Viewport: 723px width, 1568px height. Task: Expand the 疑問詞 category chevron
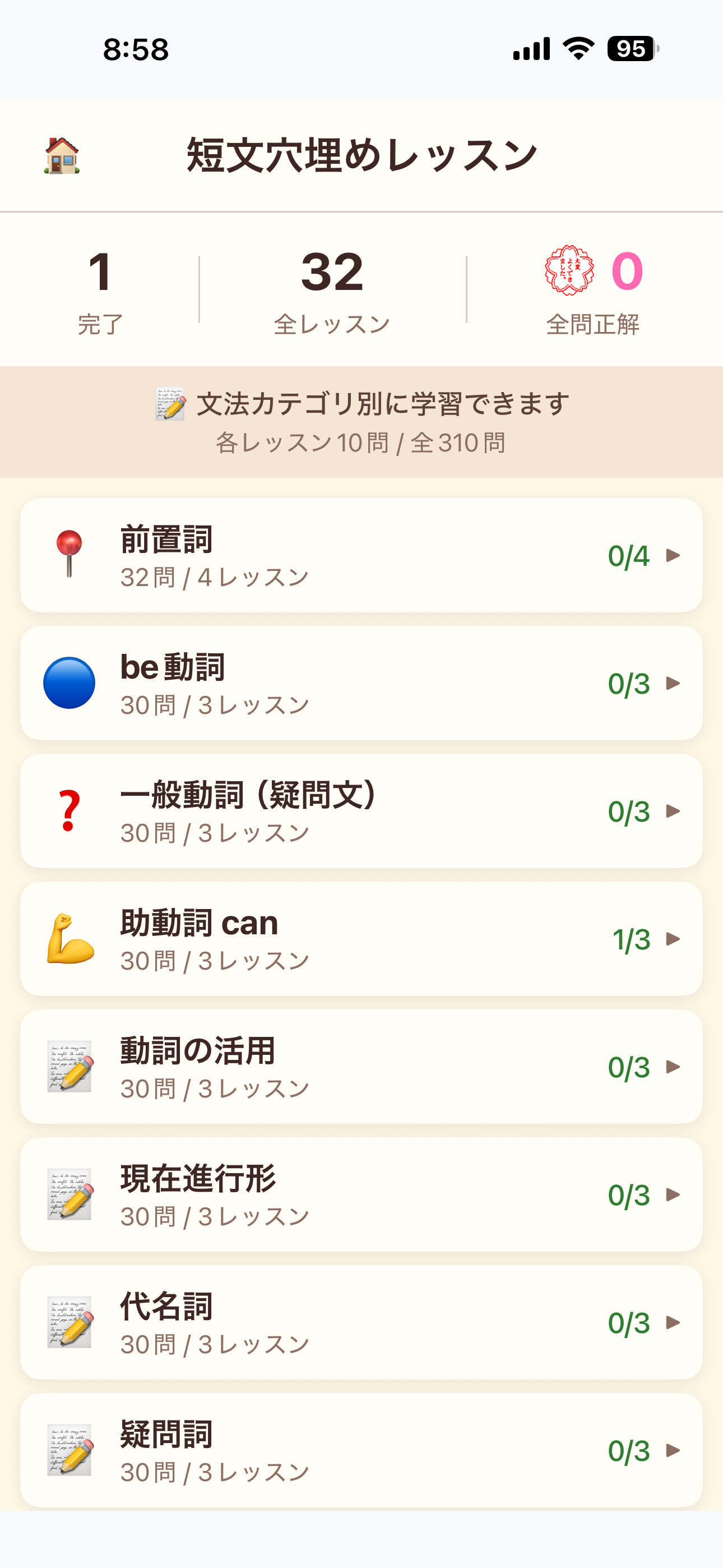672,1452
